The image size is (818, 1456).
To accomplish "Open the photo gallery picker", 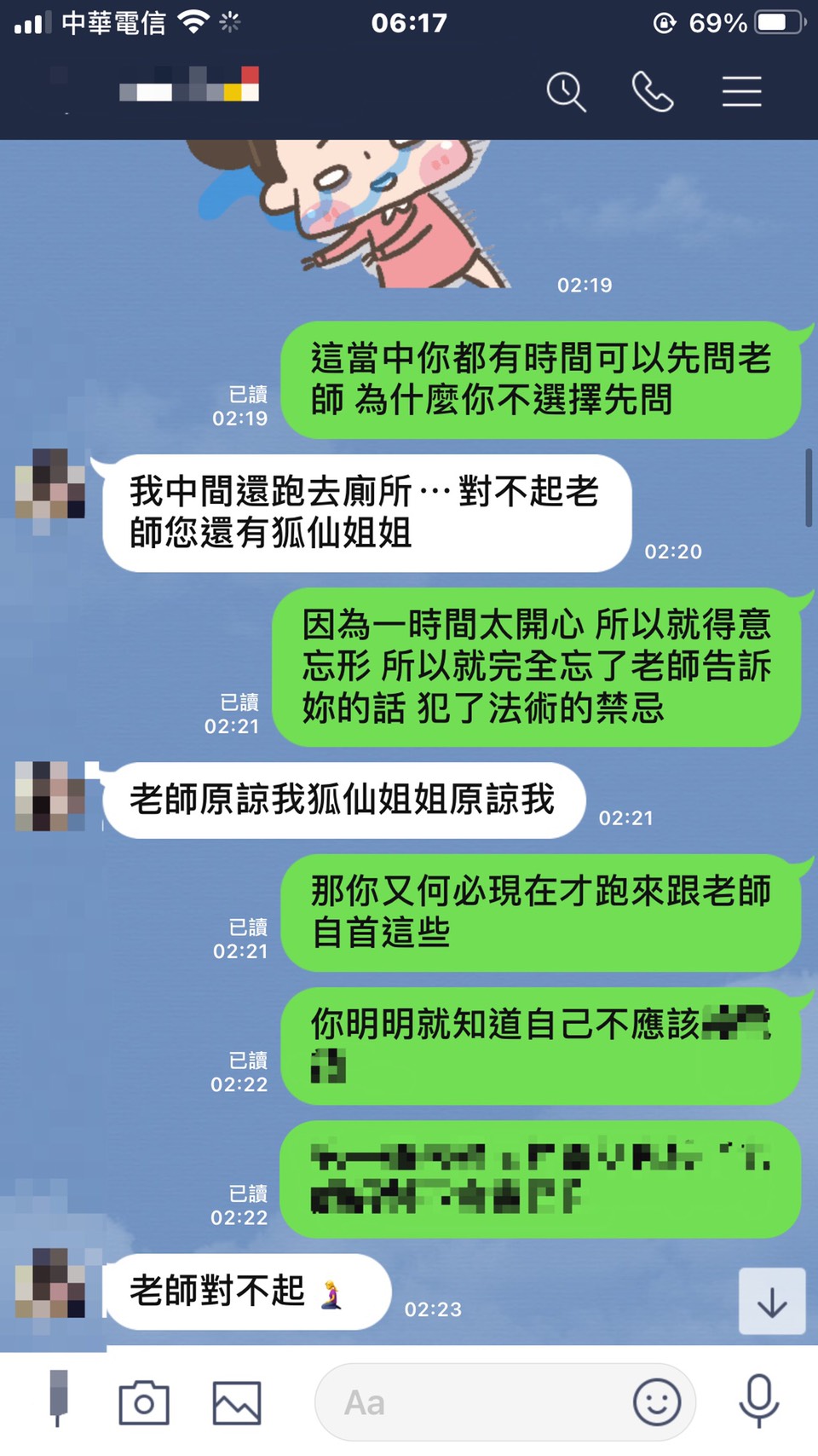I will click(x=236, y=1402).
